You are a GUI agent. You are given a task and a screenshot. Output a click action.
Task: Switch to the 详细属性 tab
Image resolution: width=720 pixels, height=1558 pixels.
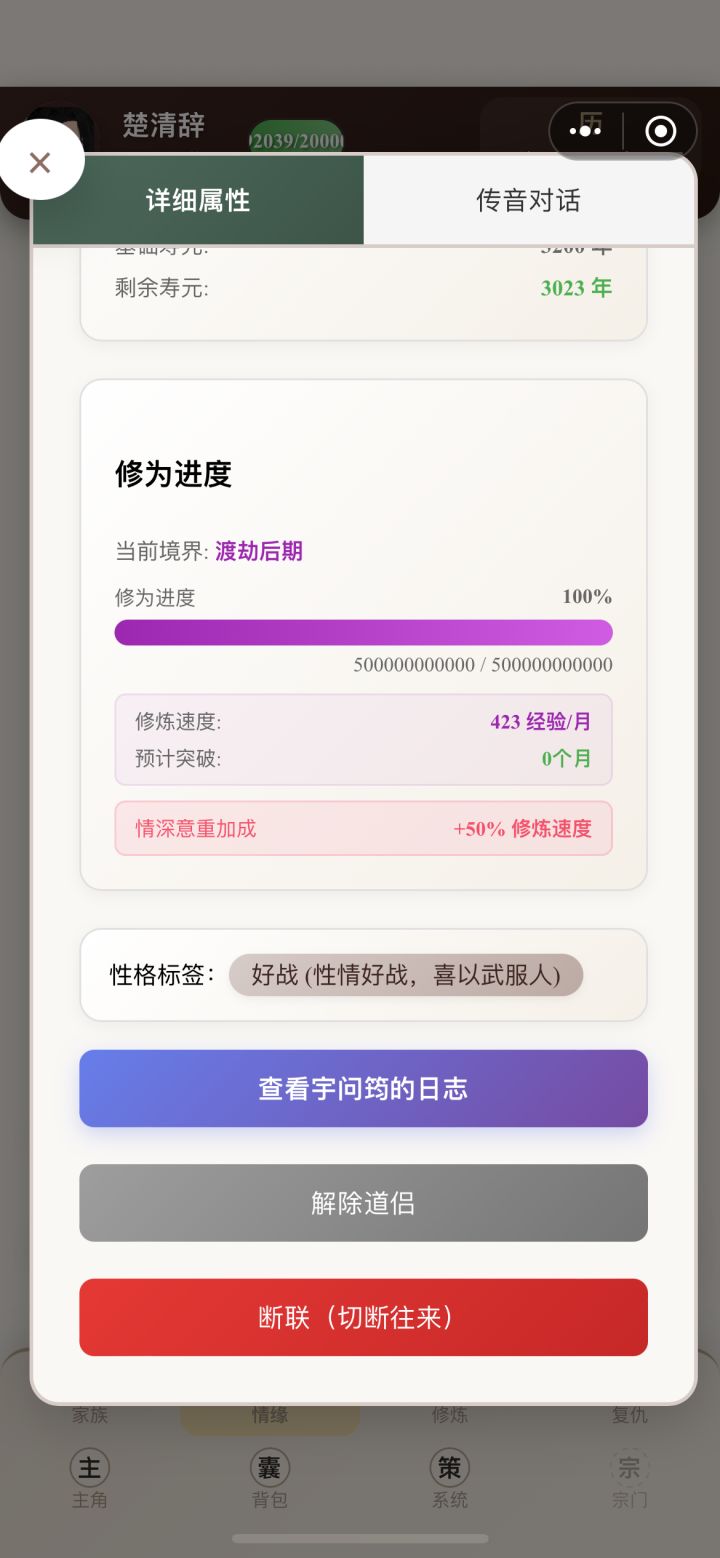pos(198,199)
